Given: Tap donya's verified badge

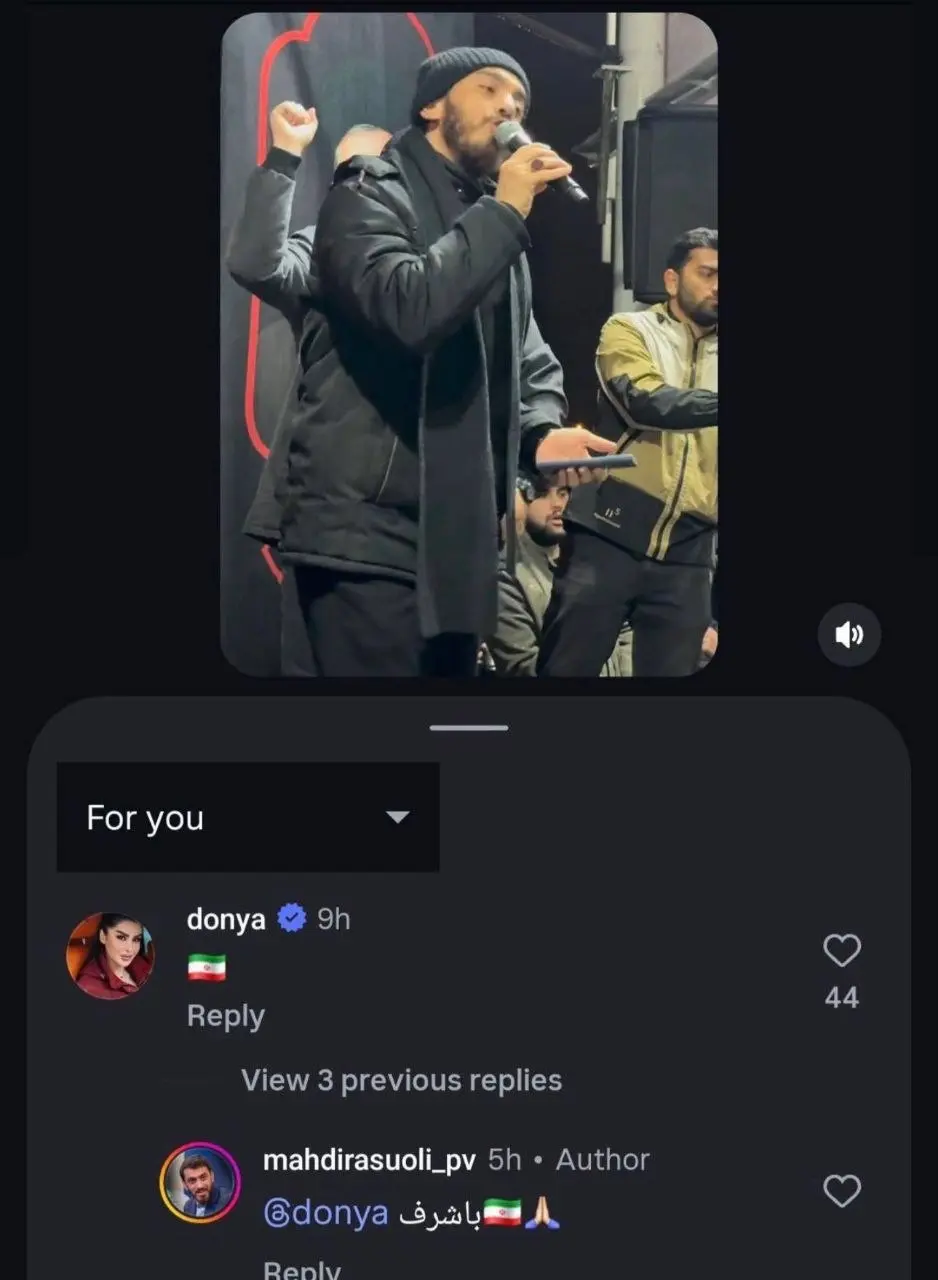Looking at the screenshot, I should 289,917.
